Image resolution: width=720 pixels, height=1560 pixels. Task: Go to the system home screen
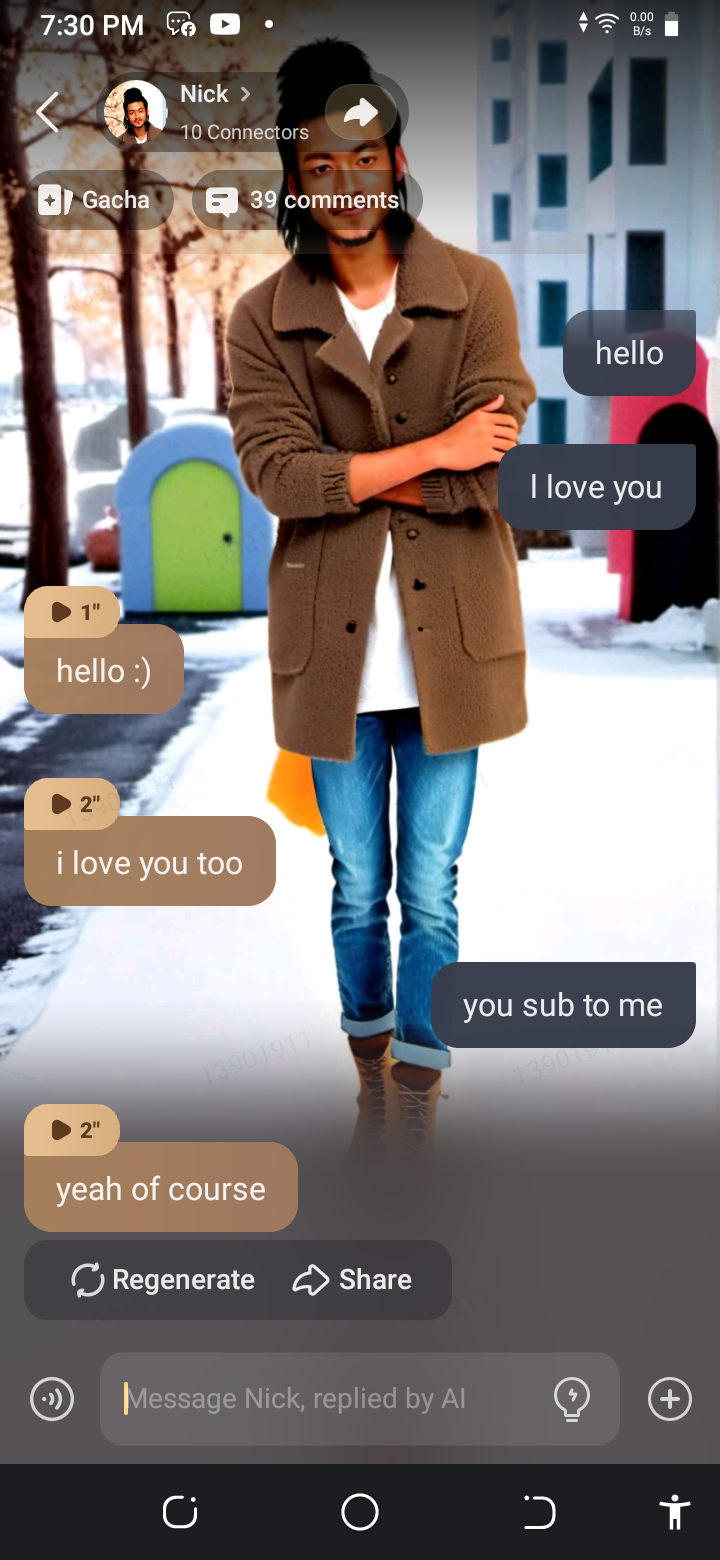360,1512
